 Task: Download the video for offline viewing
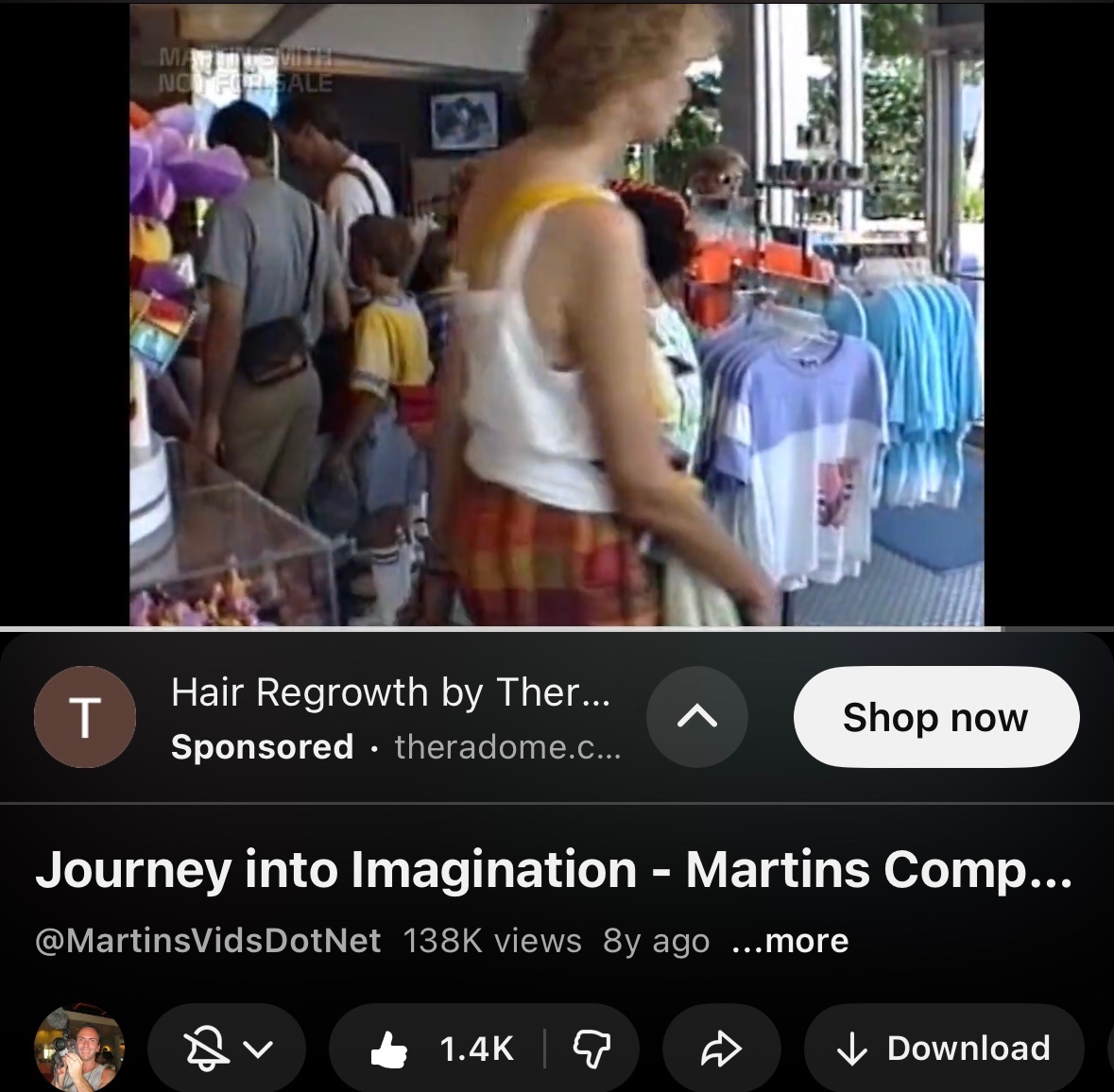click(945, 1048)
